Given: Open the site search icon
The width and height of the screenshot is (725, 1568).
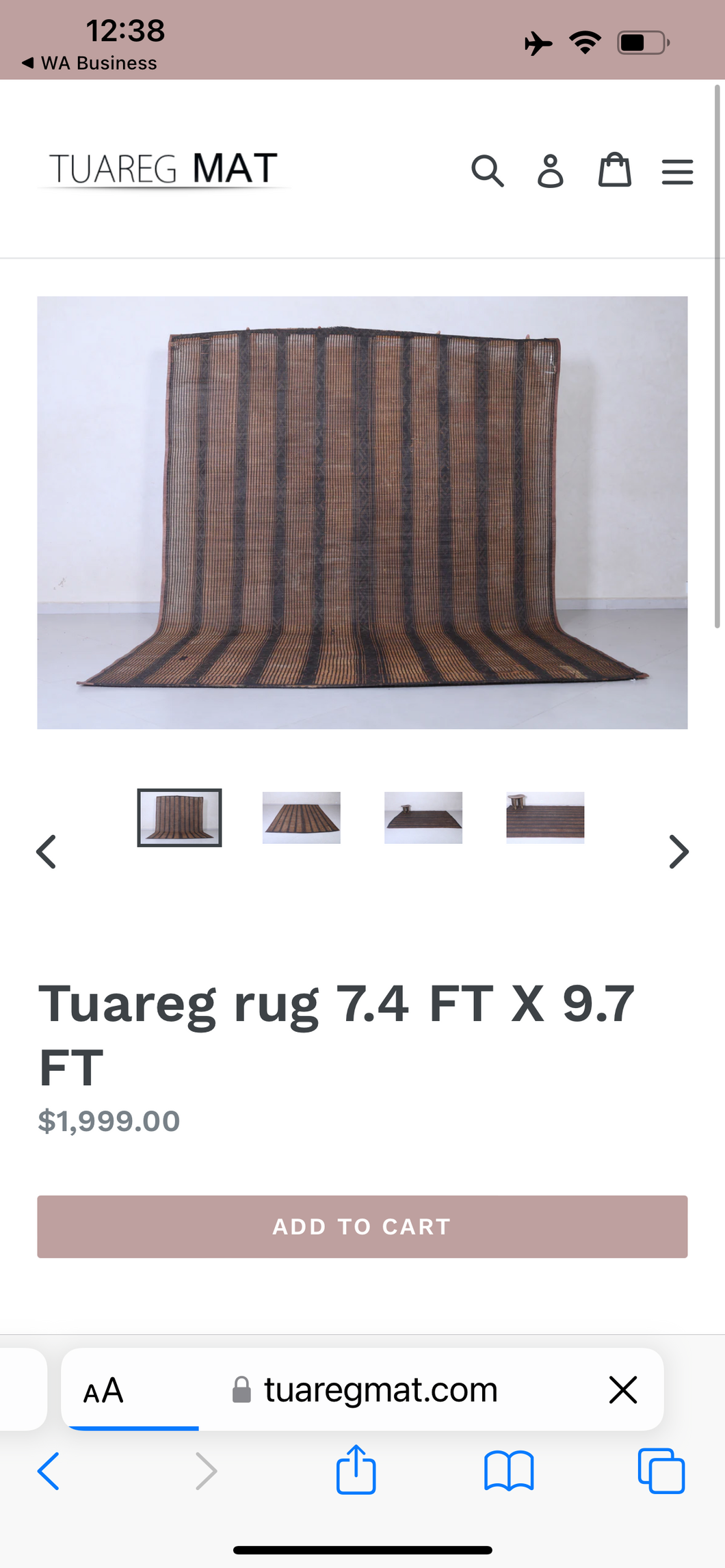Looking at the screenshot, I should (488, 170).
